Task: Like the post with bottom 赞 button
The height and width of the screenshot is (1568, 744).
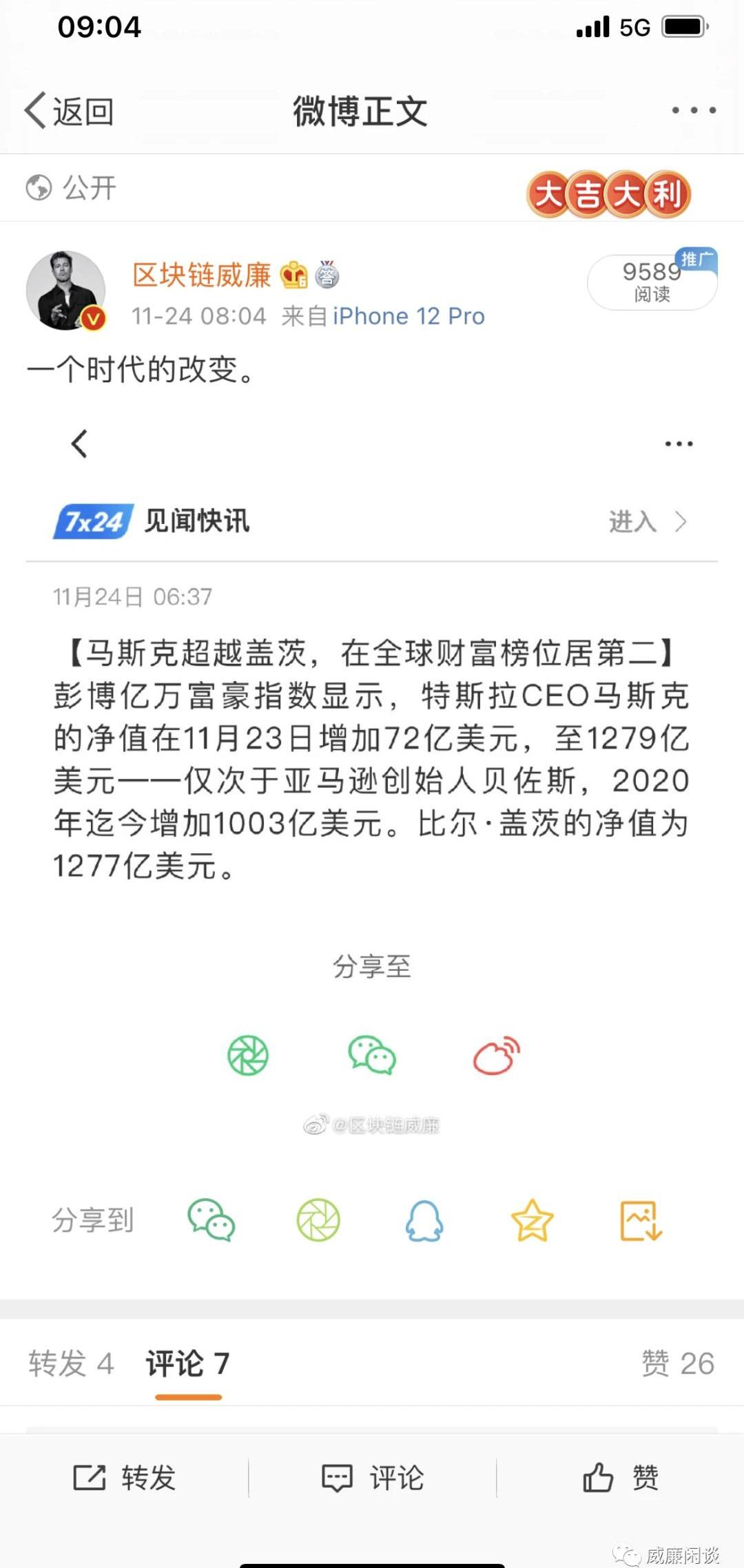Action: tap(620, 1478)
